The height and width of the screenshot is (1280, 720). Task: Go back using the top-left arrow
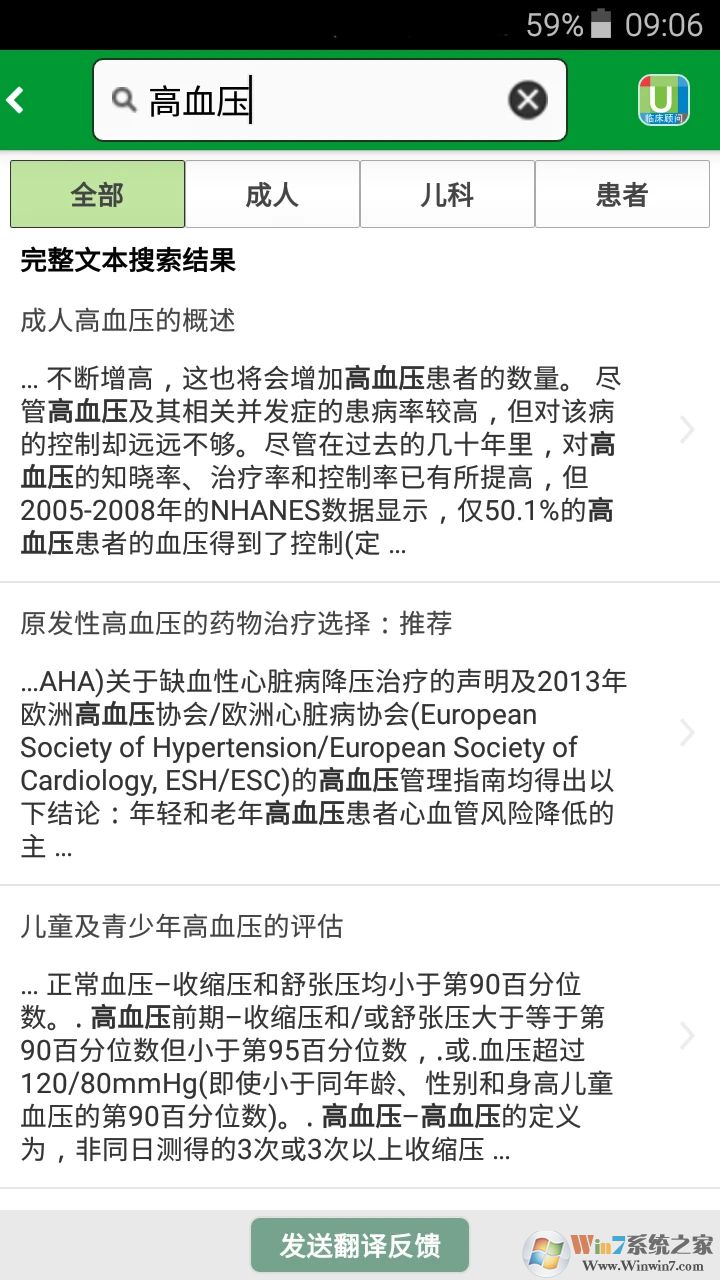click(16, 100)
